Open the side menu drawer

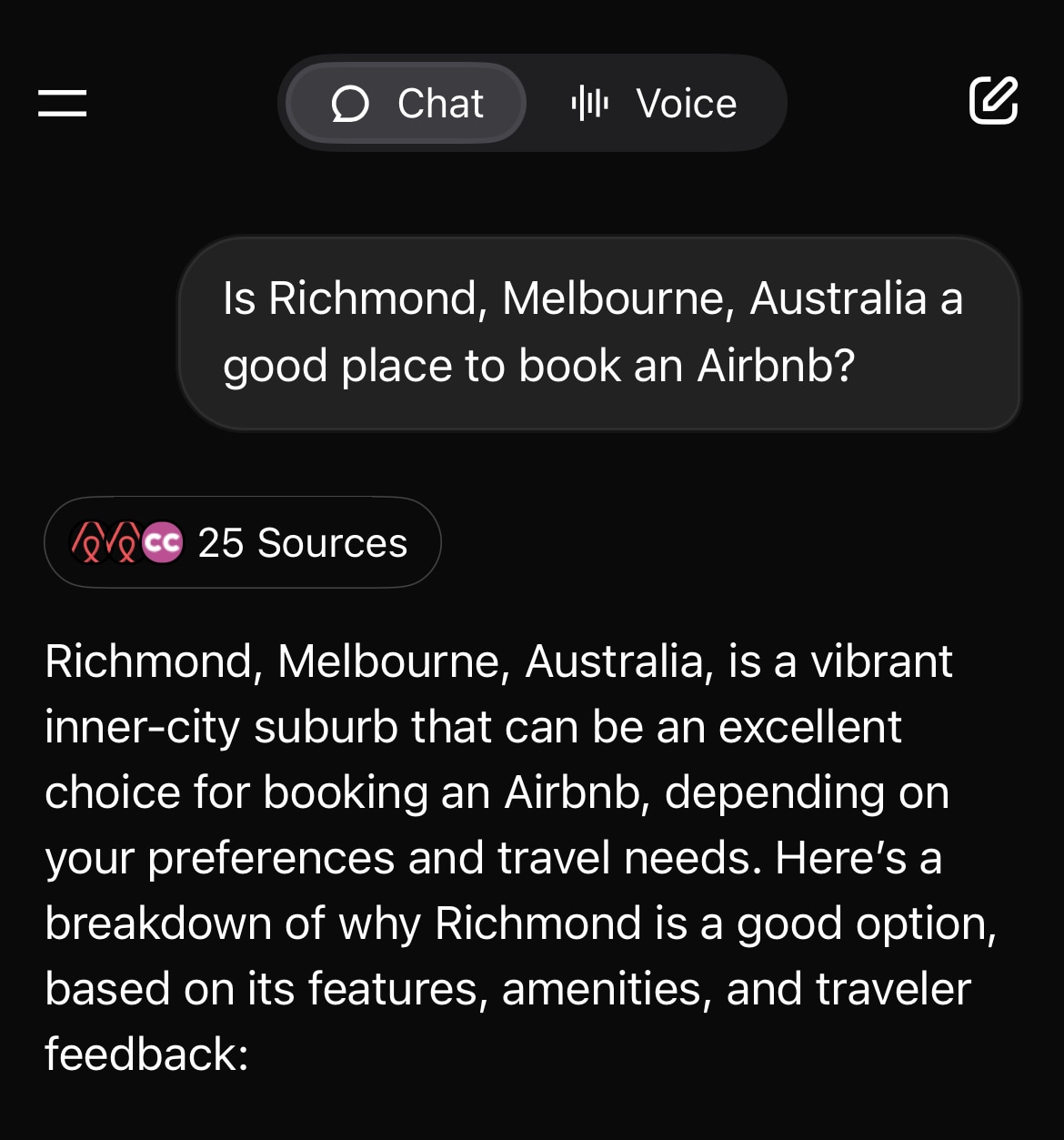[x=62, y=103]
